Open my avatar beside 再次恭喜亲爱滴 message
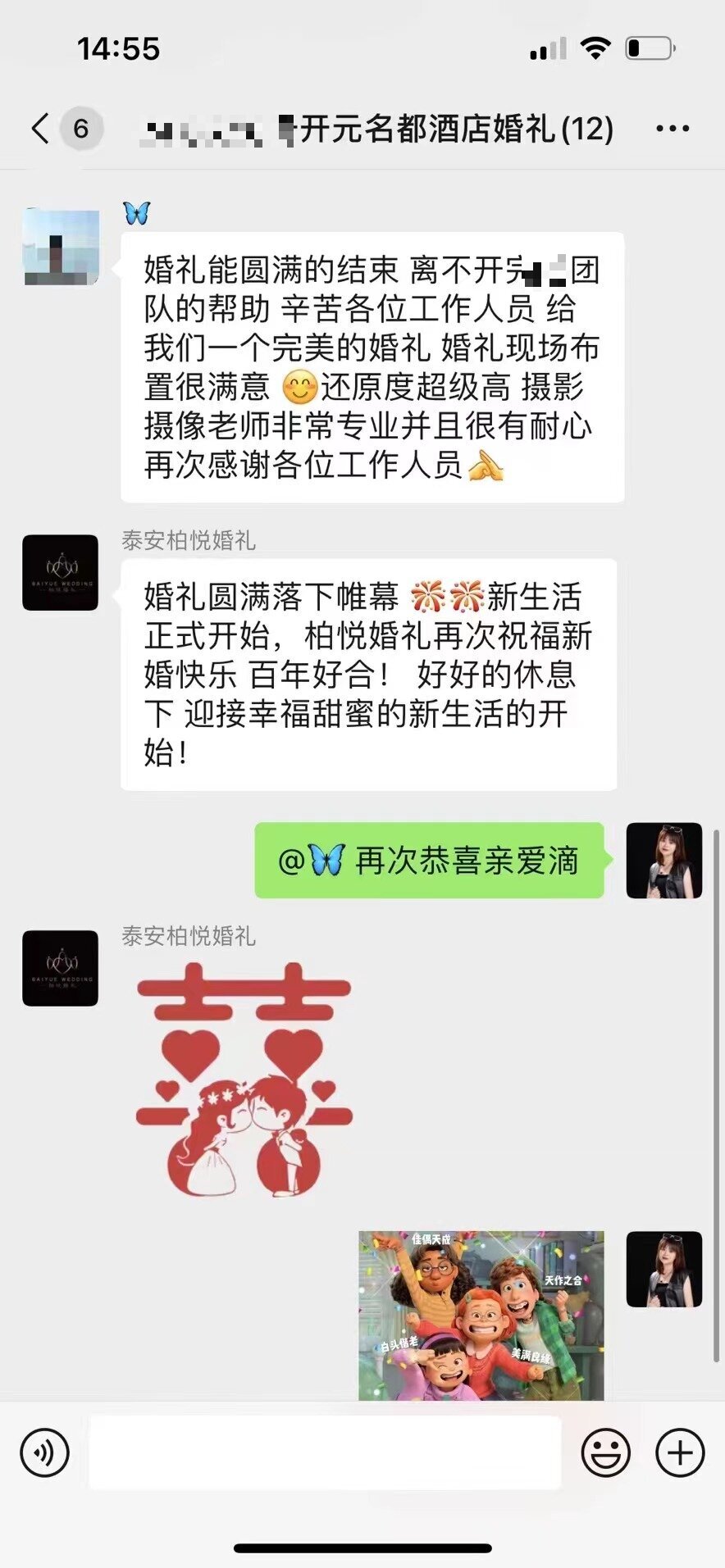This screenshot has width=725, height=1568. coord(664,861)
